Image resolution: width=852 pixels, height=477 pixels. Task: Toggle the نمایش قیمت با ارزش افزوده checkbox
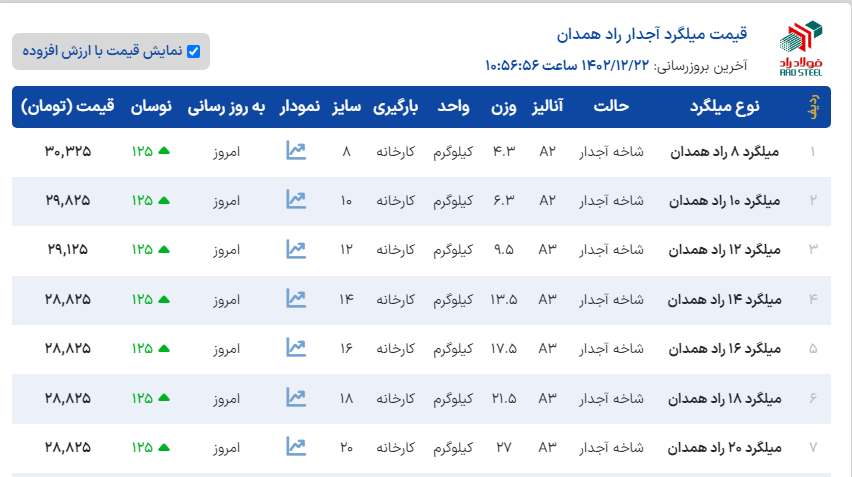(193, 51)
